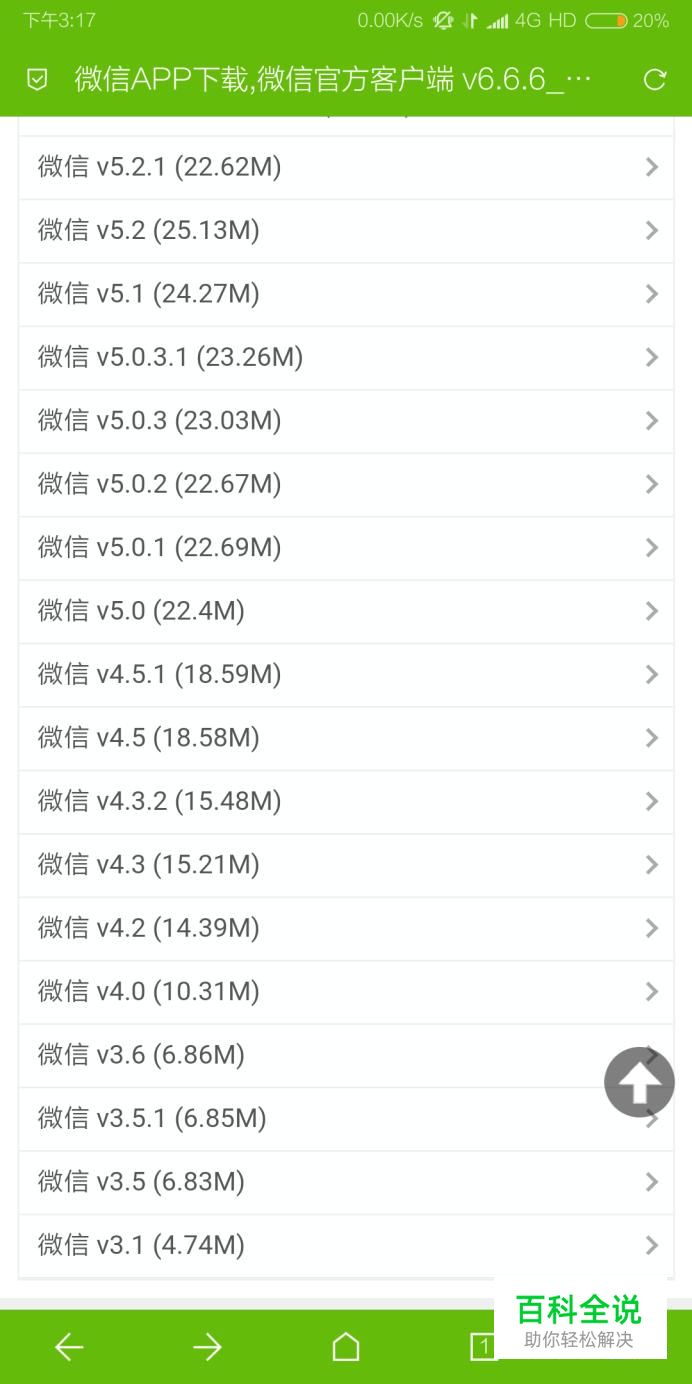Open 微信 v3.1 (4.74M) entry

pos(346,1245)
